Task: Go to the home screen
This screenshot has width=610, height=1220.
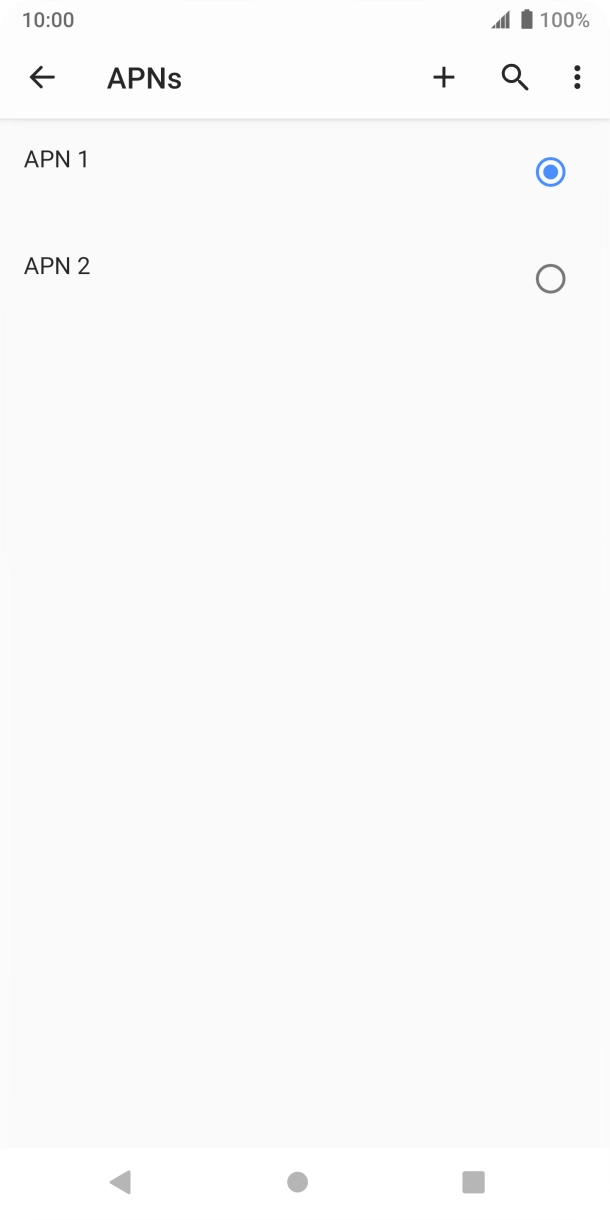Action: (x=297, y=1182)
